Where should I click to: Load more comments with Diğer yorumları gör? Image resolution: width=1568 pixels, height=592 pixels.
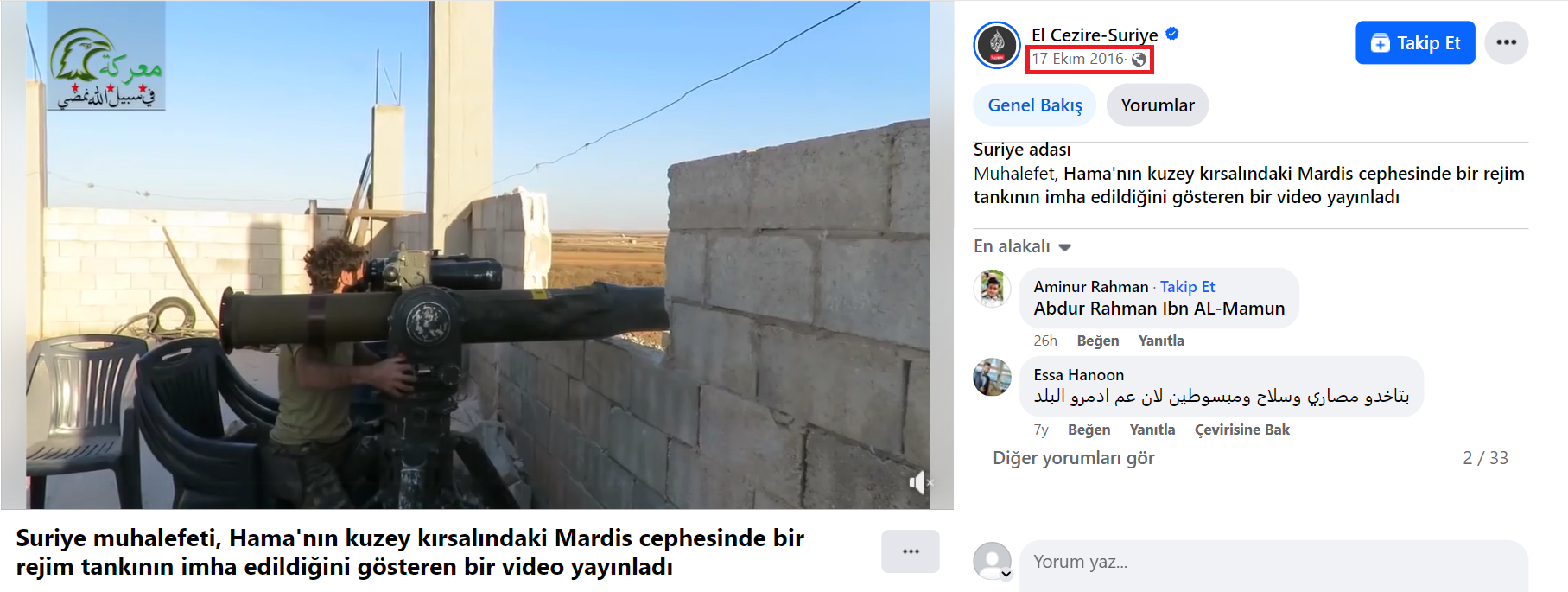coord(1073,458)
